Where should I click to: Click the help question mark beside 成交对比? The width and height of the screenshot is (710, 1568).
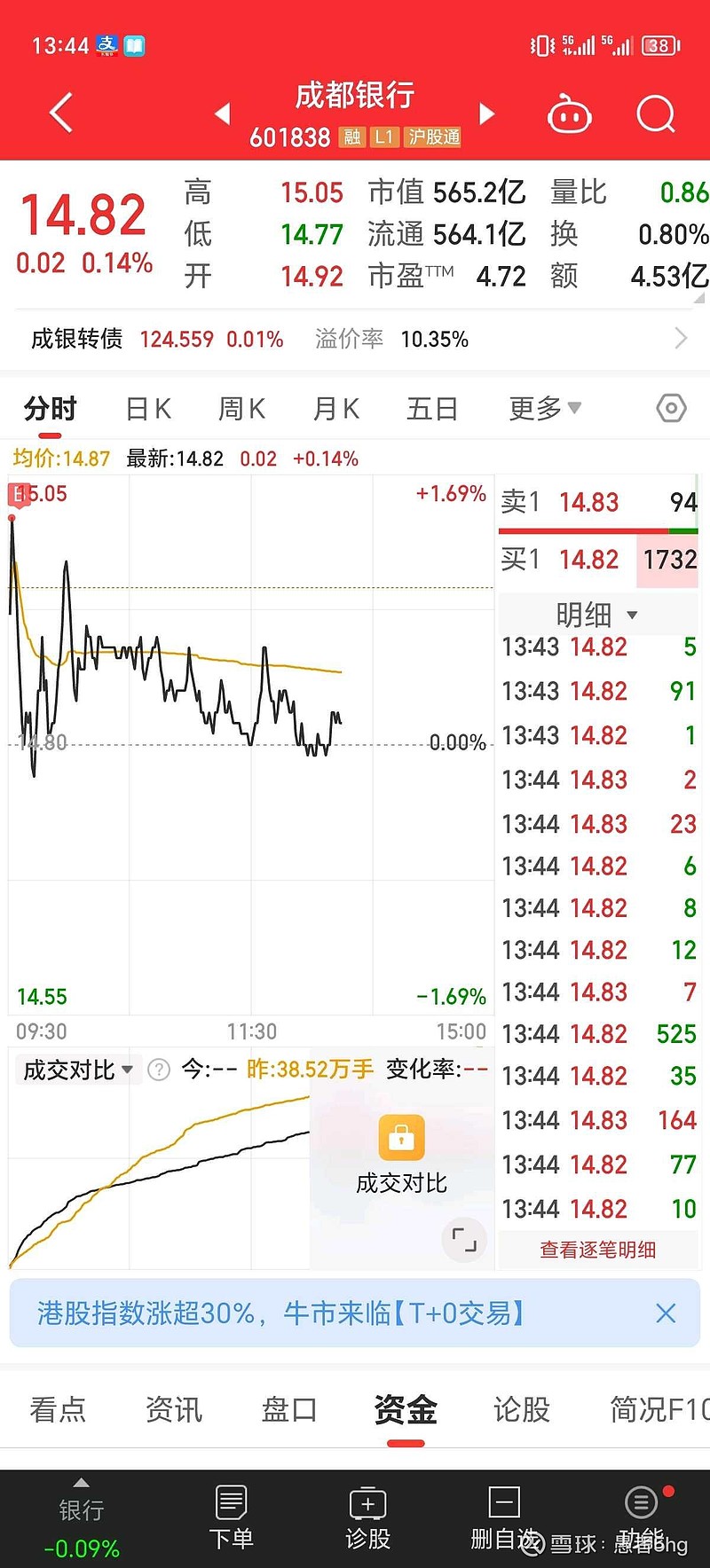pos(159,1070)
